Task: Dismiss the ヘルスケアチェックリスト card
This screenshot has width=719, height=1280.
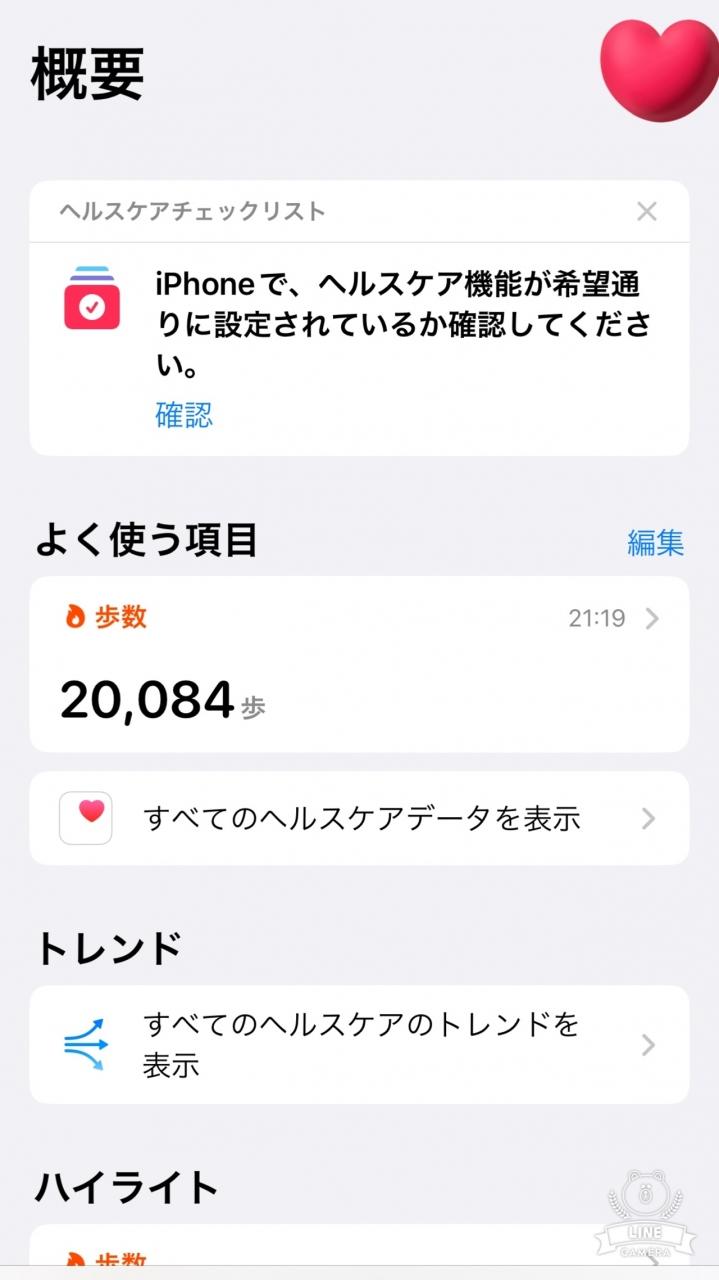Action: point(647,211)
